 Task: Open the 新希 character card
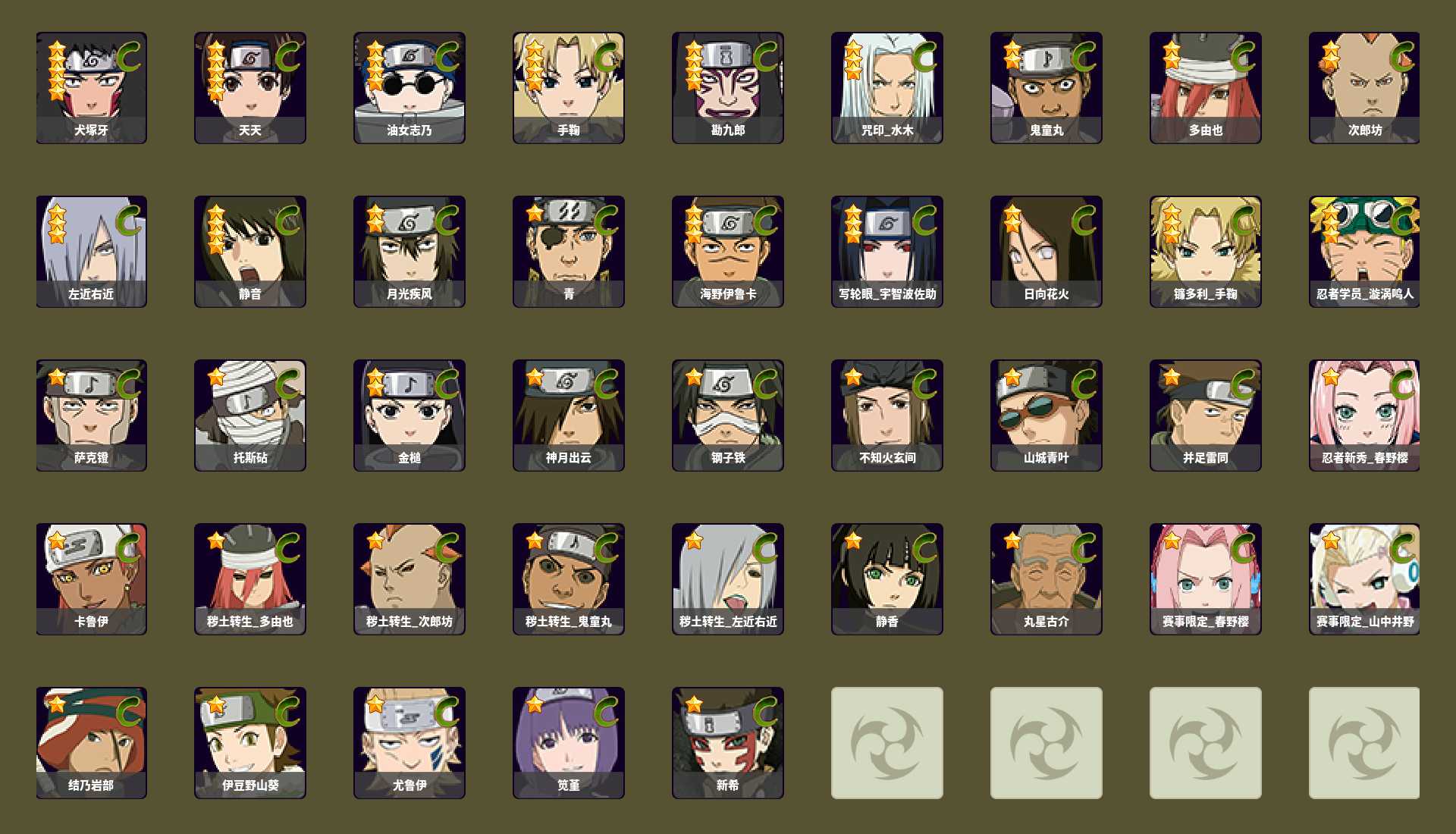tap(728, 742)
